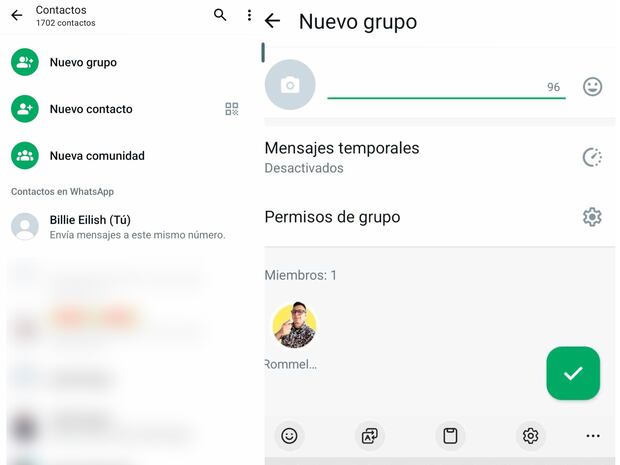Open keyboard settings gear
620x465 pixels.
tap(531, 435)
